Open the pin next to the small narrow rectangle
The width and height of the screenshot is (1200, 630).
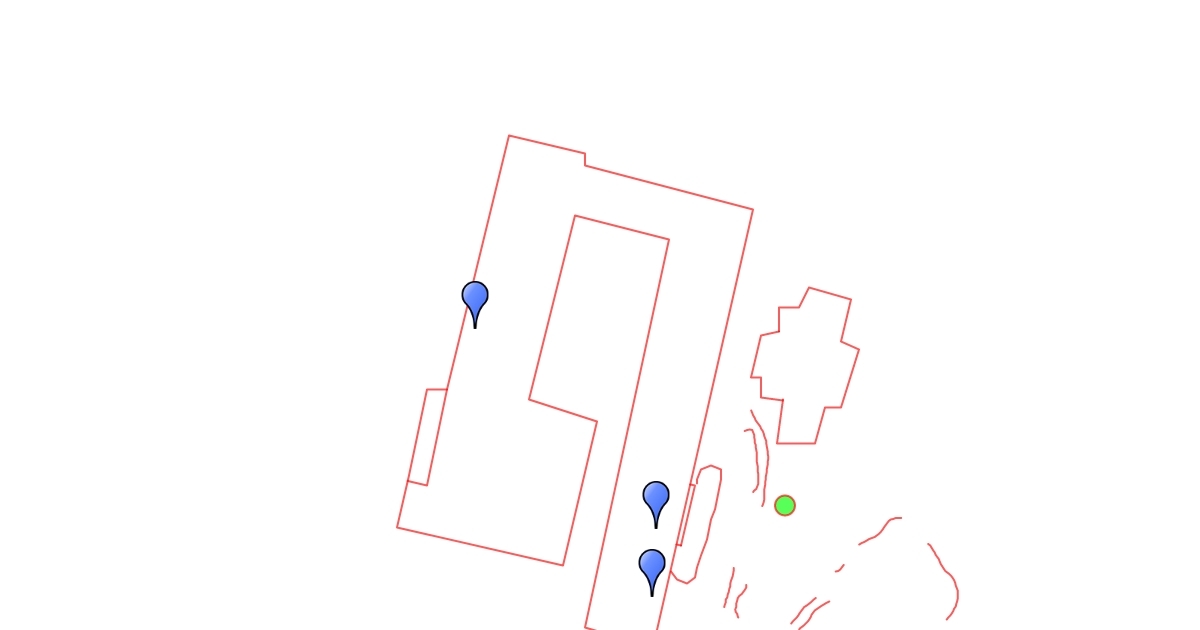coord(656,499)
